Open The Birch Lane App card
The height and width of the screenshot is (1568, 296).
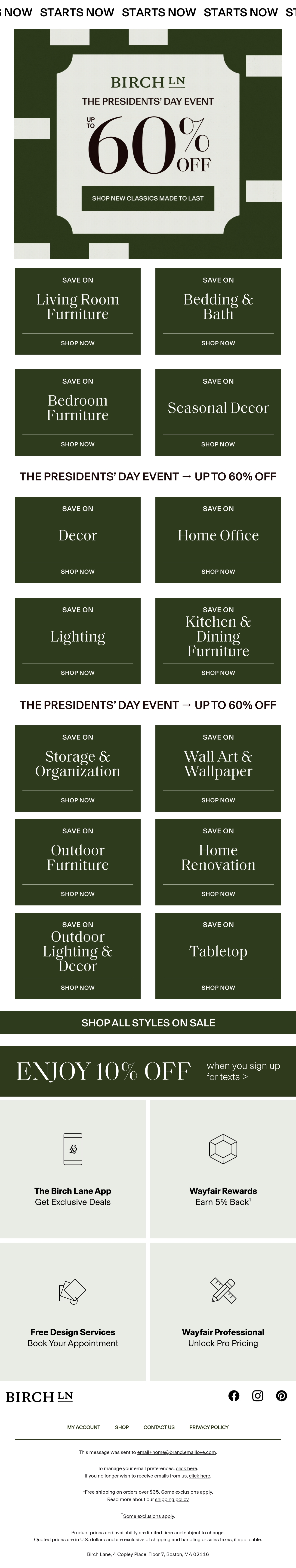73,1169
